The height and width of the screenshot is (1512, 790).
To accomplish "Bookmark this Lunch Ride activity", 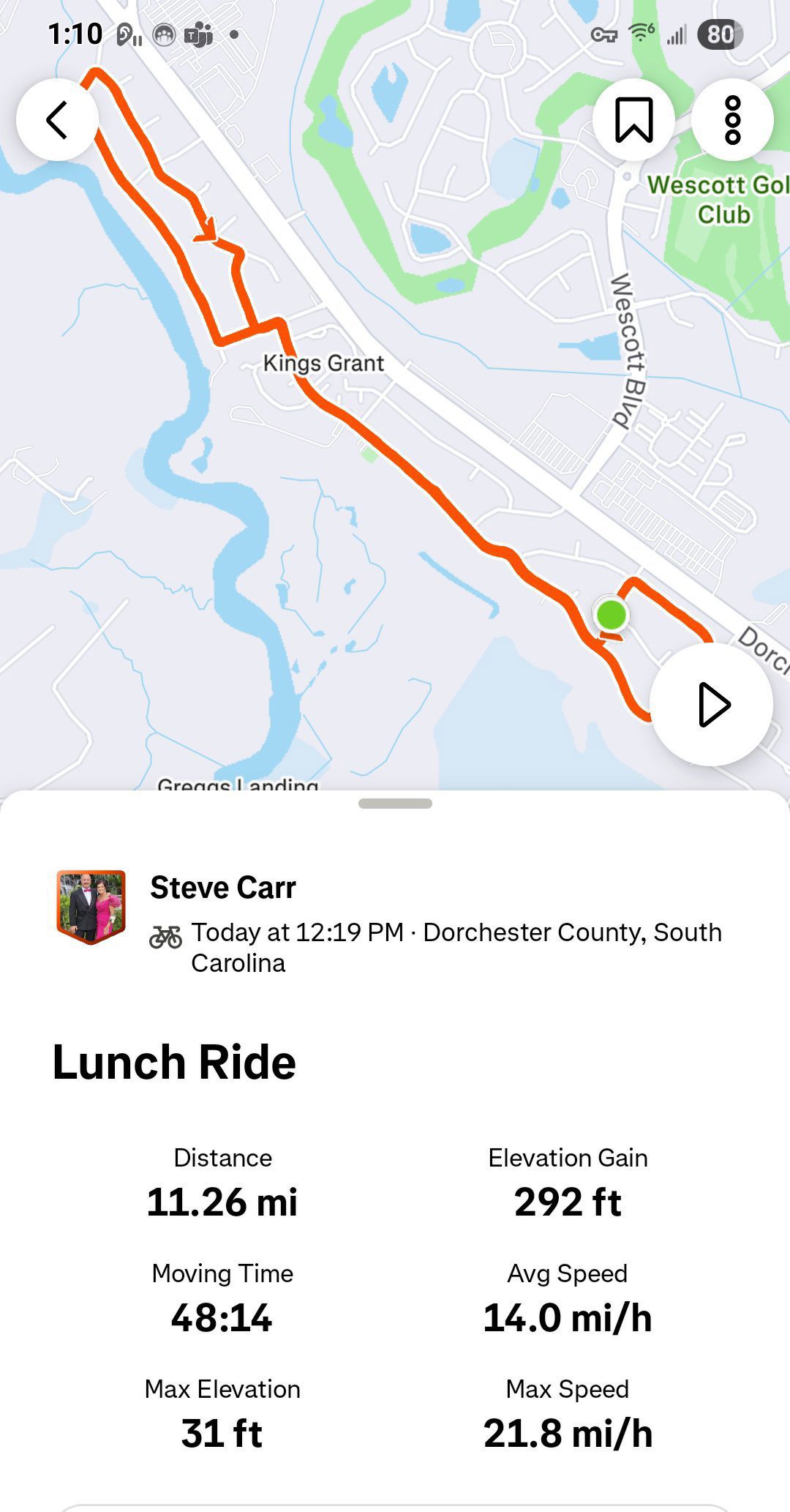I will 633,119.
